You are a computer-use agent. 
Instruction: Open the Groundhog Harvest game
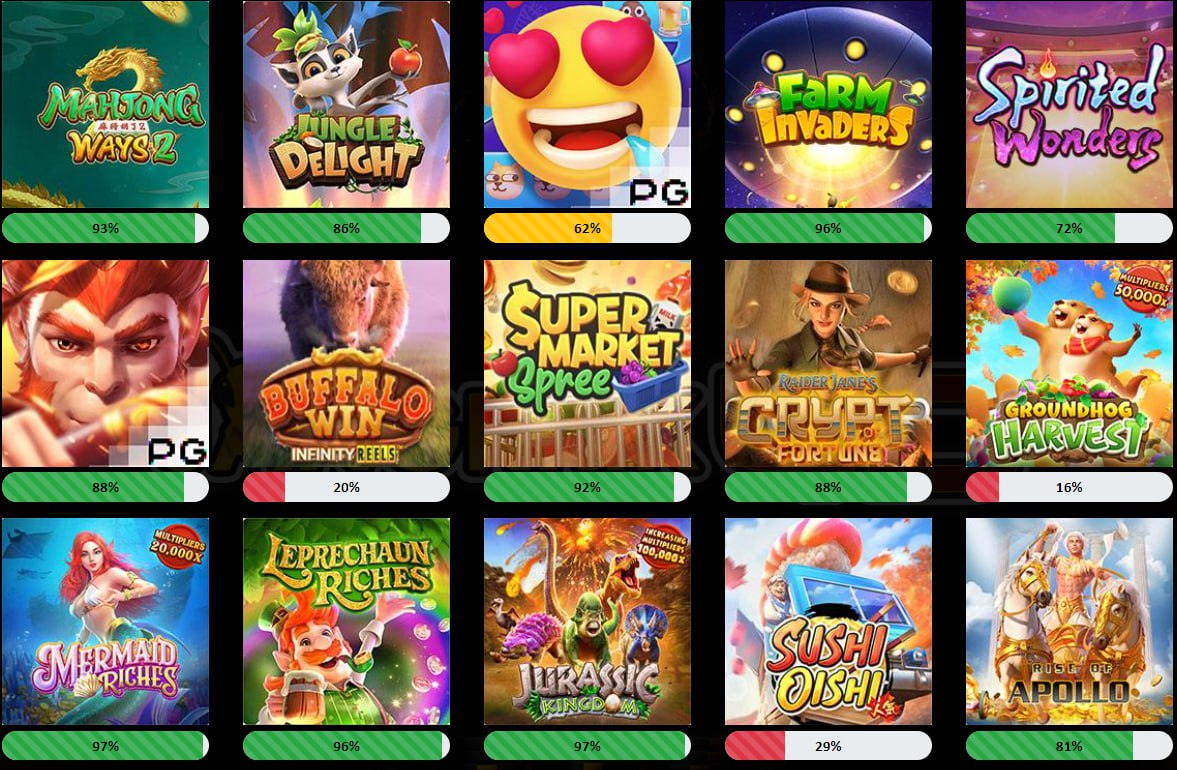tap(1069, 363)
